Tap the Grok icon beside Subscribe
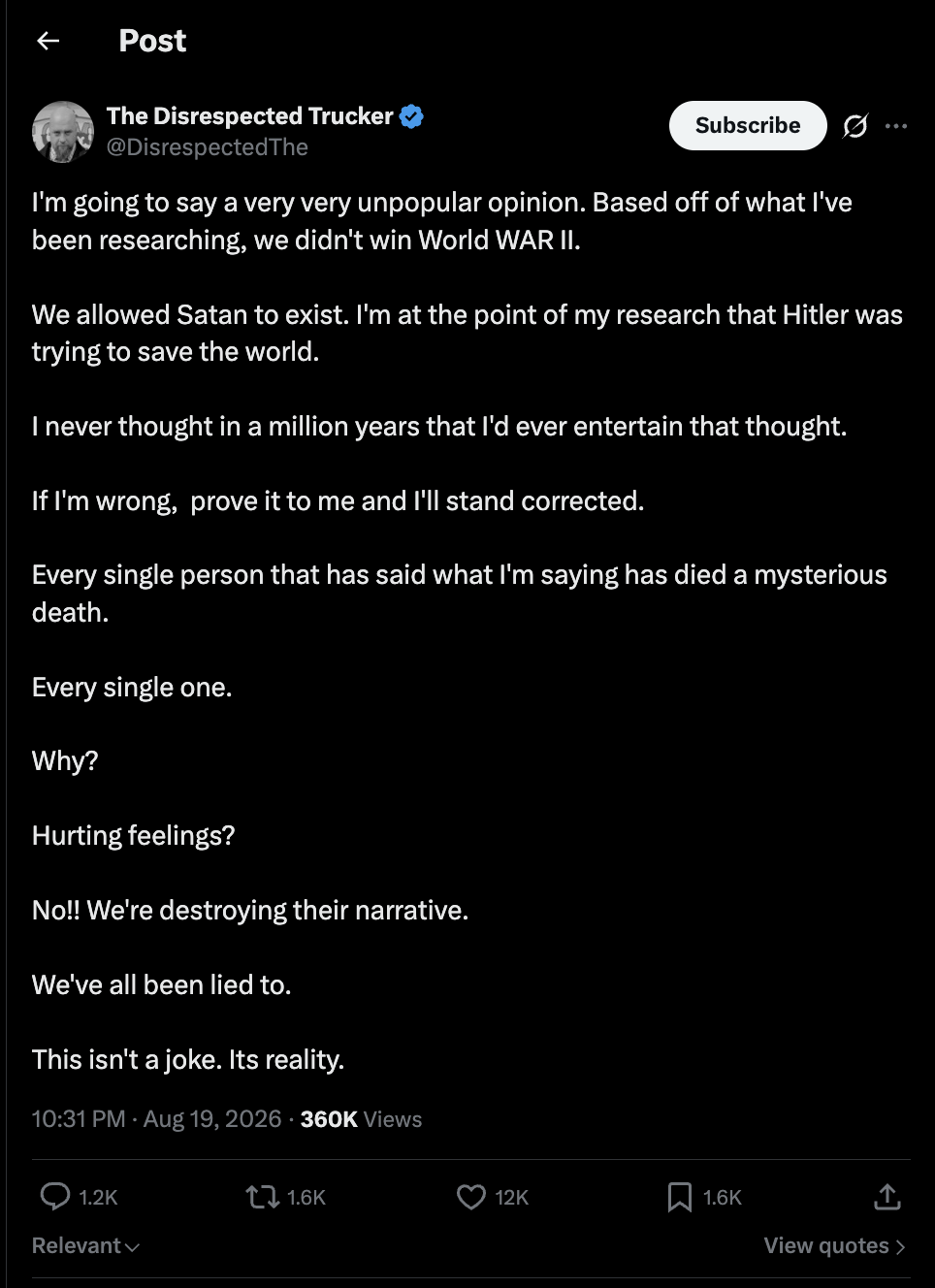Viewport: 935px width, 1288px height. coord(855,126)
